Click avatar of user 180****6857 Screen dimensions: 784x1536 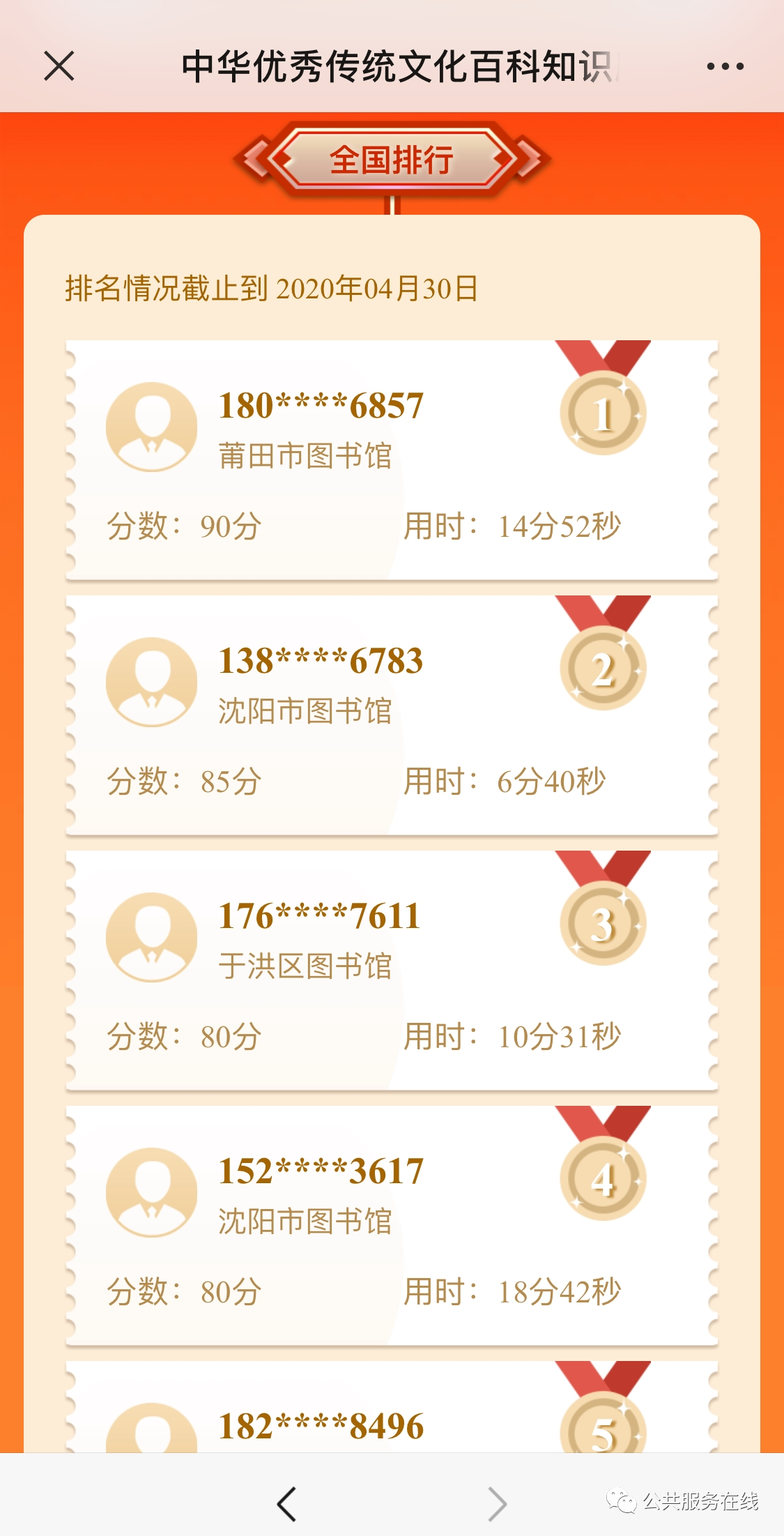pyautogui.click(x=151, y=427)
